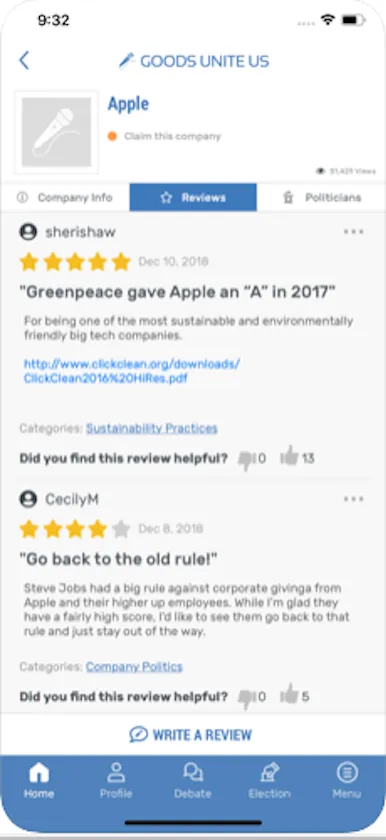Screen dimensions: 386x840
Task: Thumbs down CecilyM's review
Action: (246, 698)
